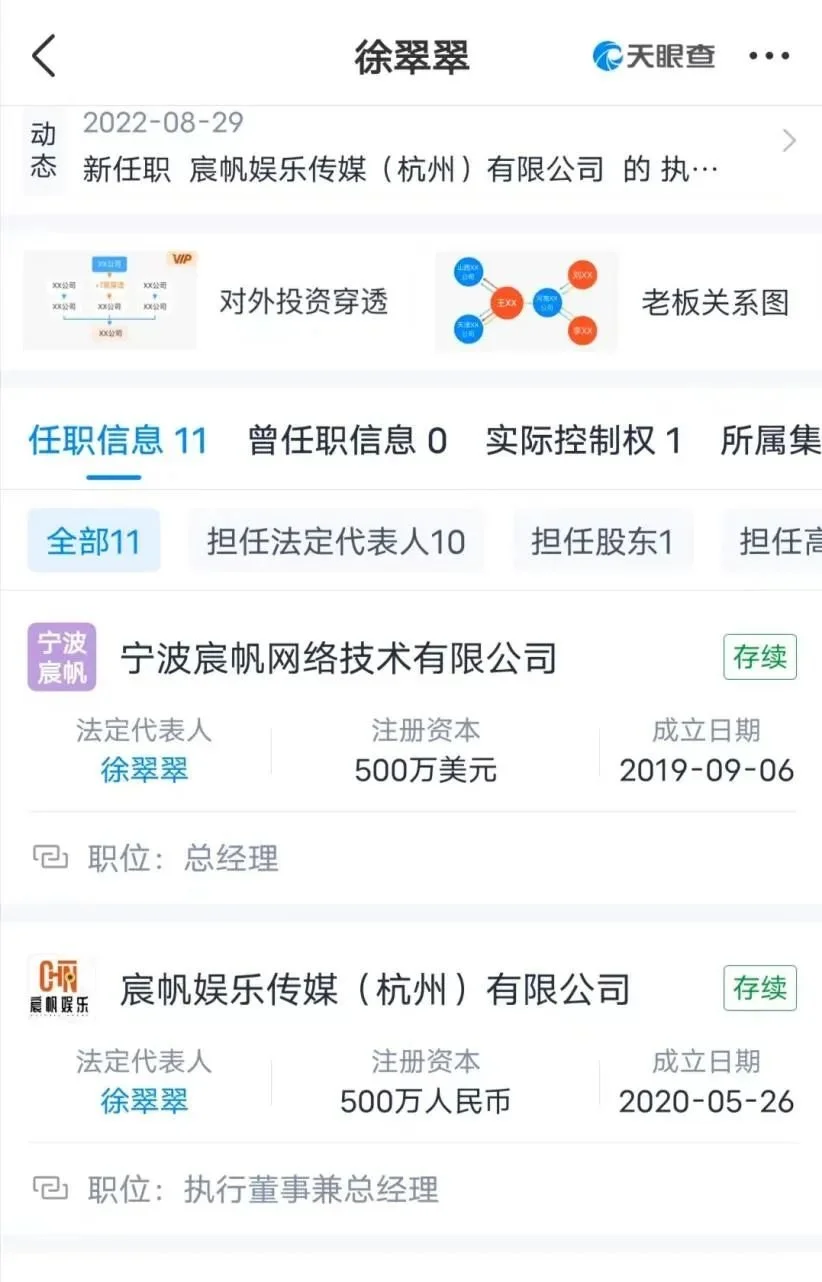The height and width of the screenshot is (1282, 822).
Task: Select the 任职信息 11 tab
Action: click(x=117, y=440)
